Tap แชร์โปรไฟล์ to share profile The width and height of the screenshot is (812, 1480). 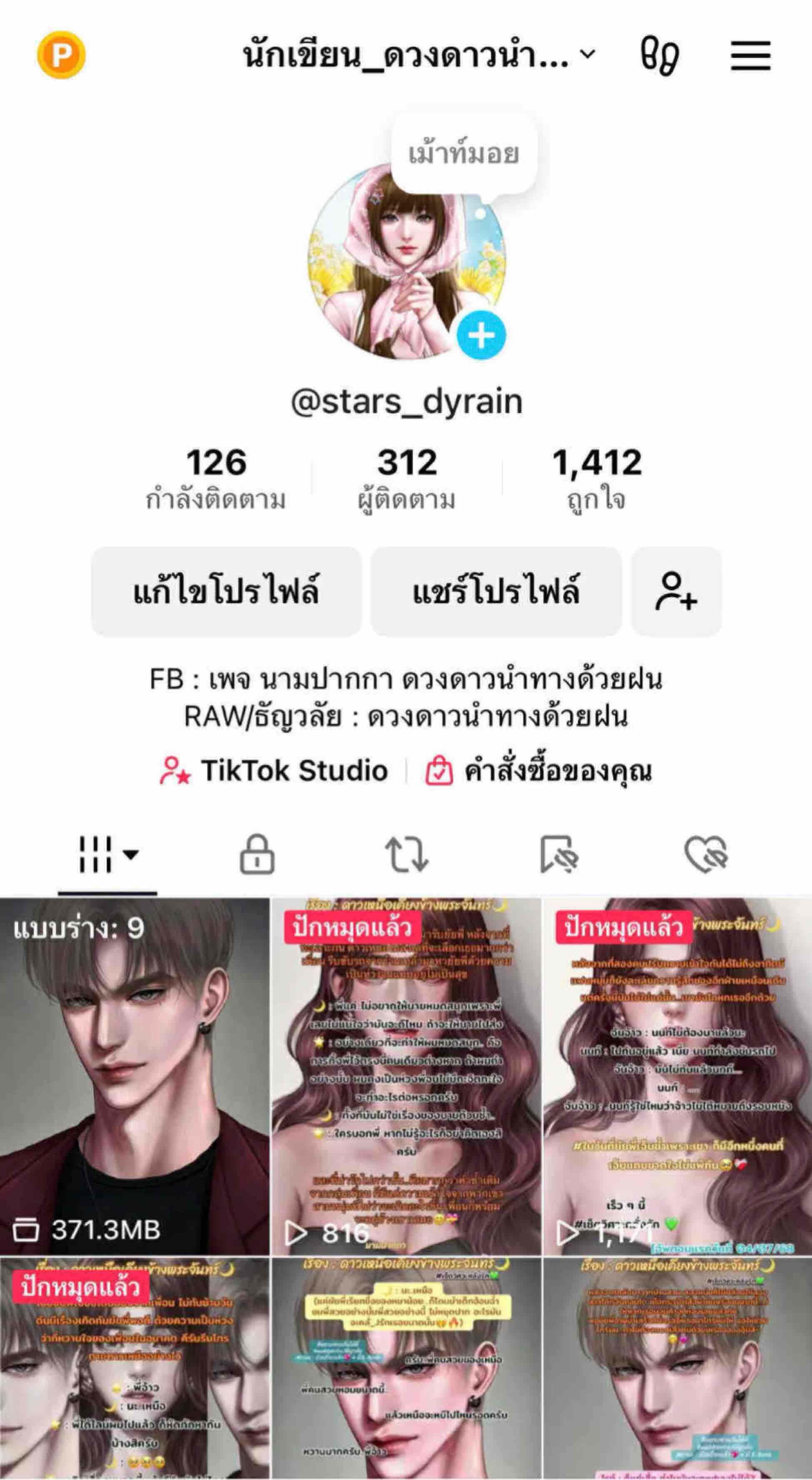point(496,591)
